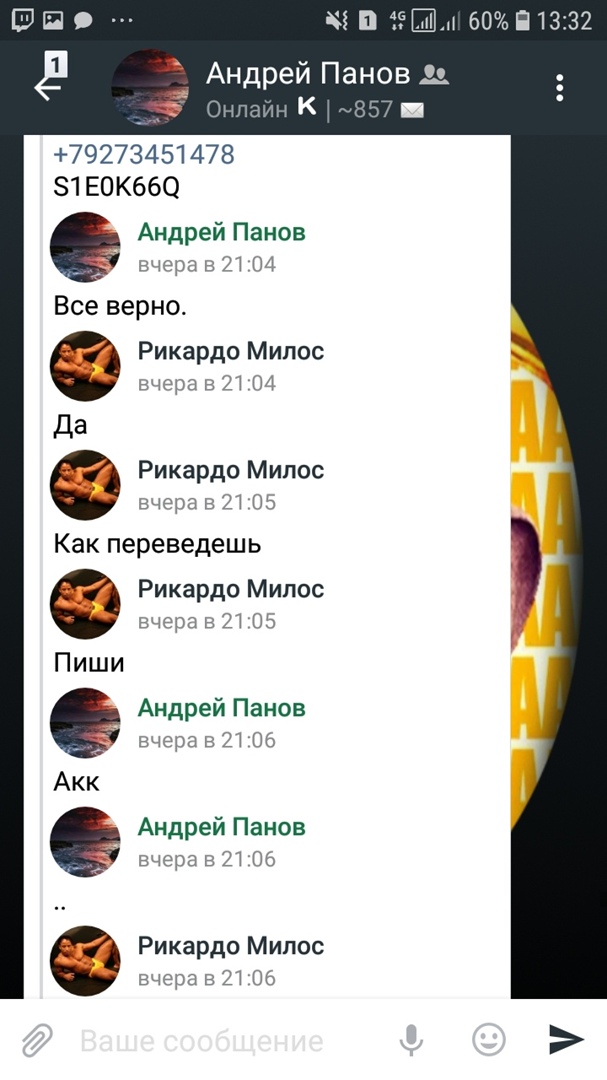Attach a file with the paperclip
The image size is (607, 1080).
(x=37, y=1041)
